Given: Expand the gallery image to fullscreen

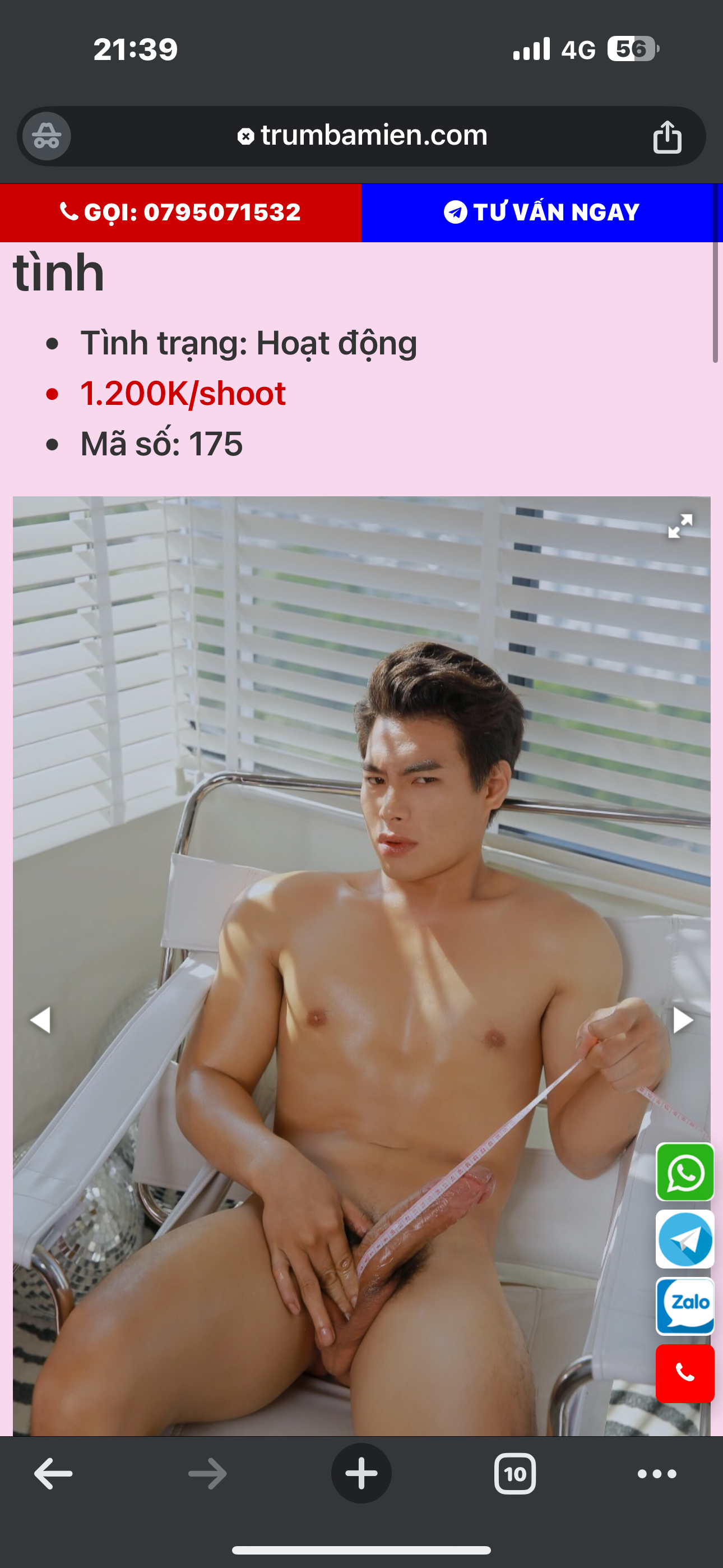Looking at the screenshot, I should point(680,526).
